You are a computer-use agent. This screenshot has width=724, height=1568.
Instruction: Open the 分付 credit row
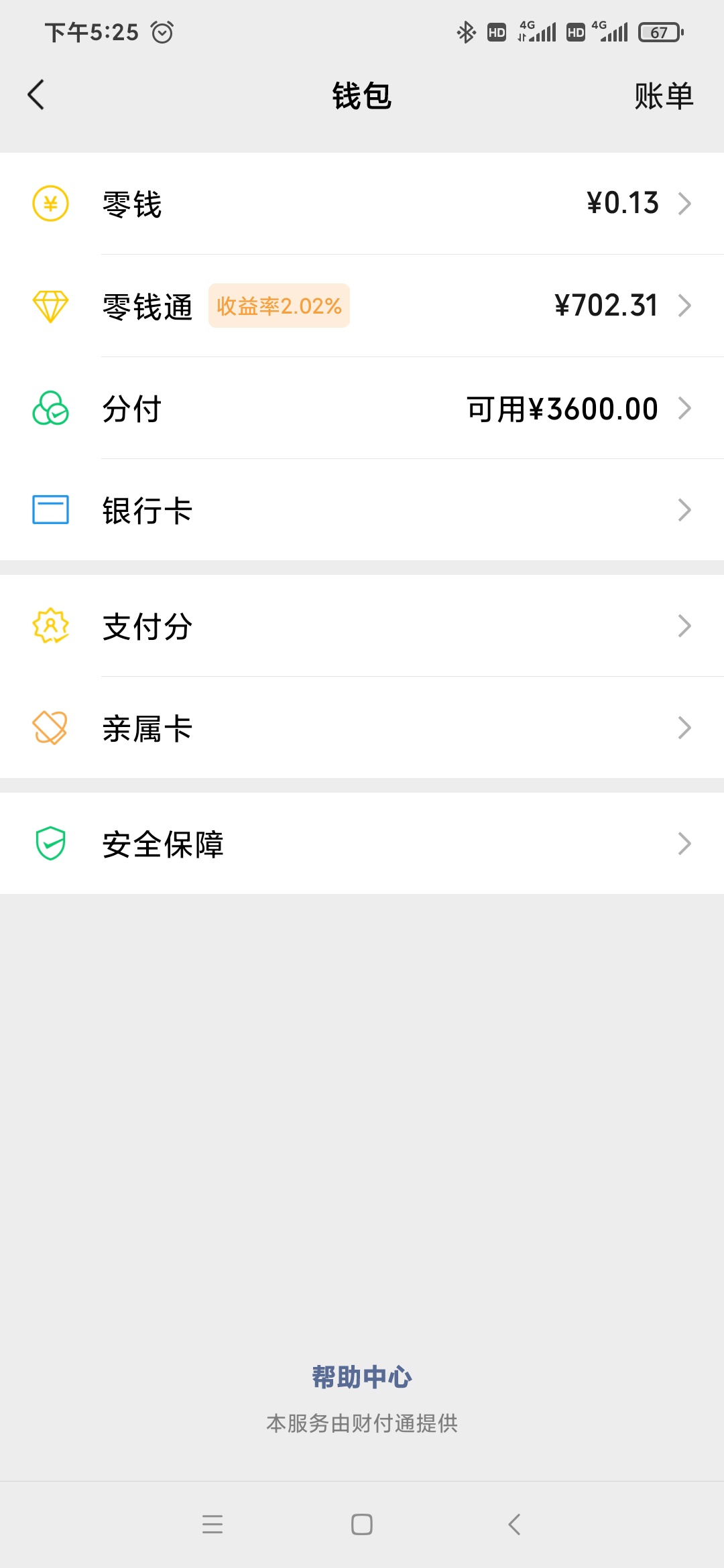362,408
